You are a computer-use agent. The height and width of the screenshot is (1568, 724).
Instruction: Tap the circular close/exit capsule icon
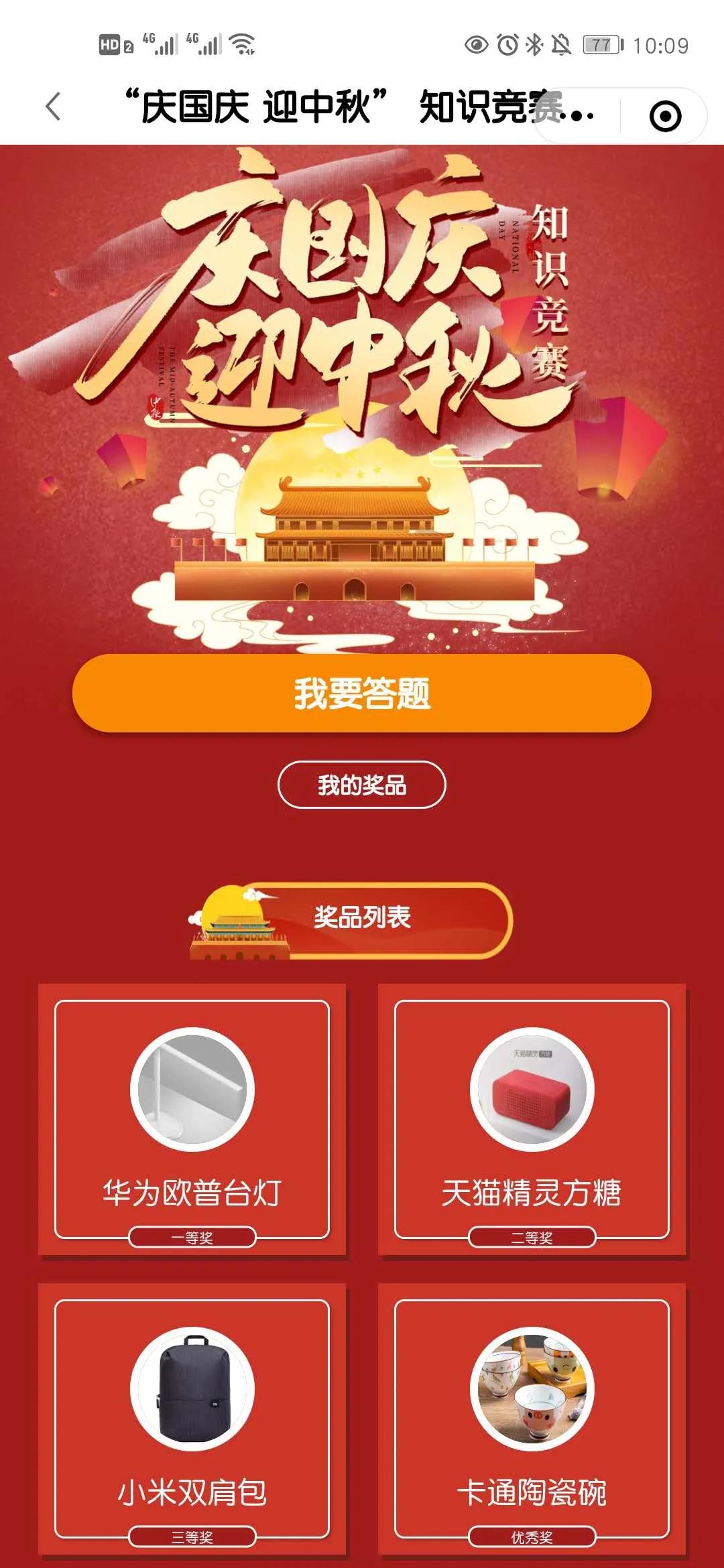666,114
